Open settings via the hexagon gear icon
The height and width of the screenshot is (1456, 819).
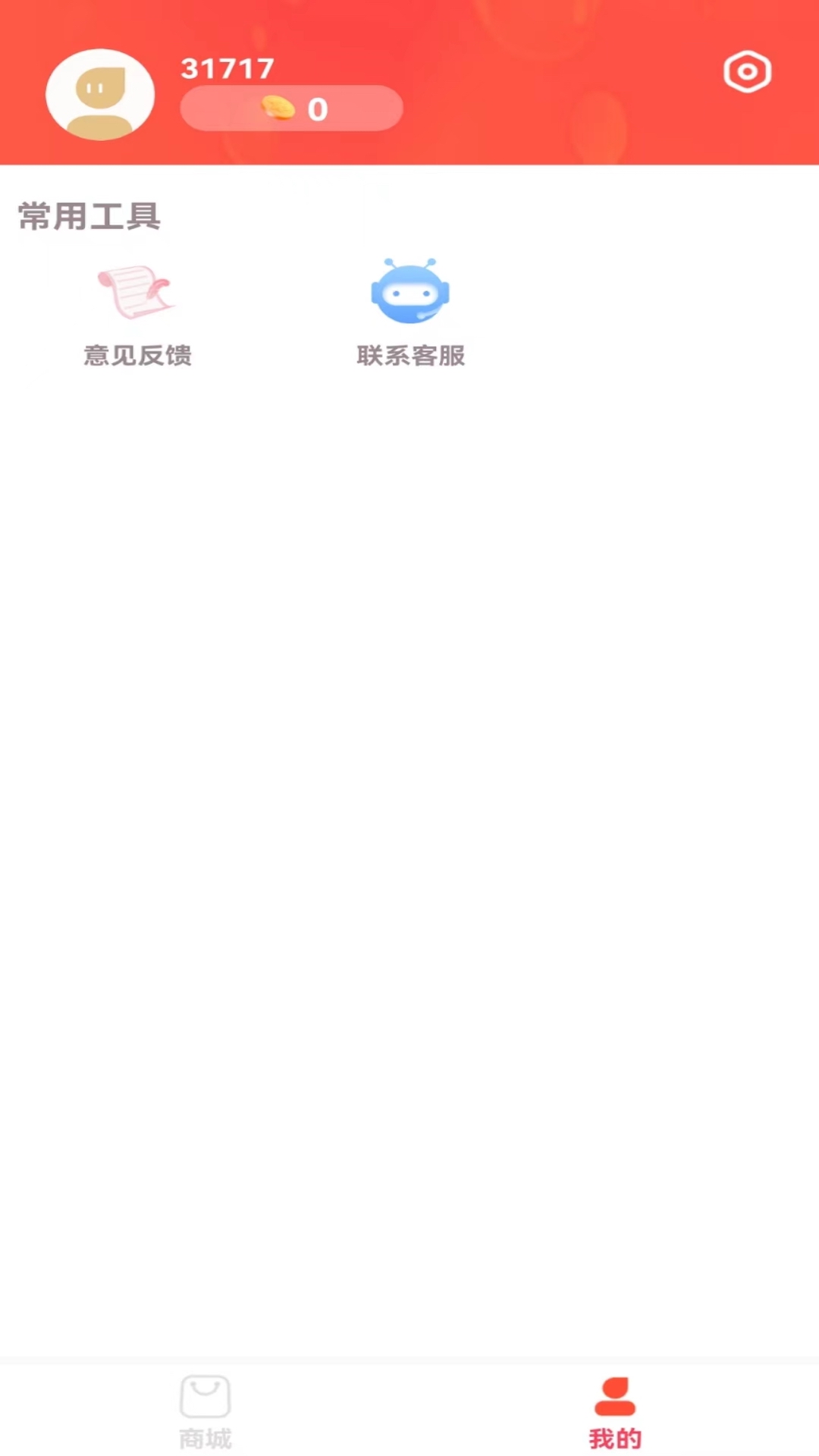pos(747,72)
